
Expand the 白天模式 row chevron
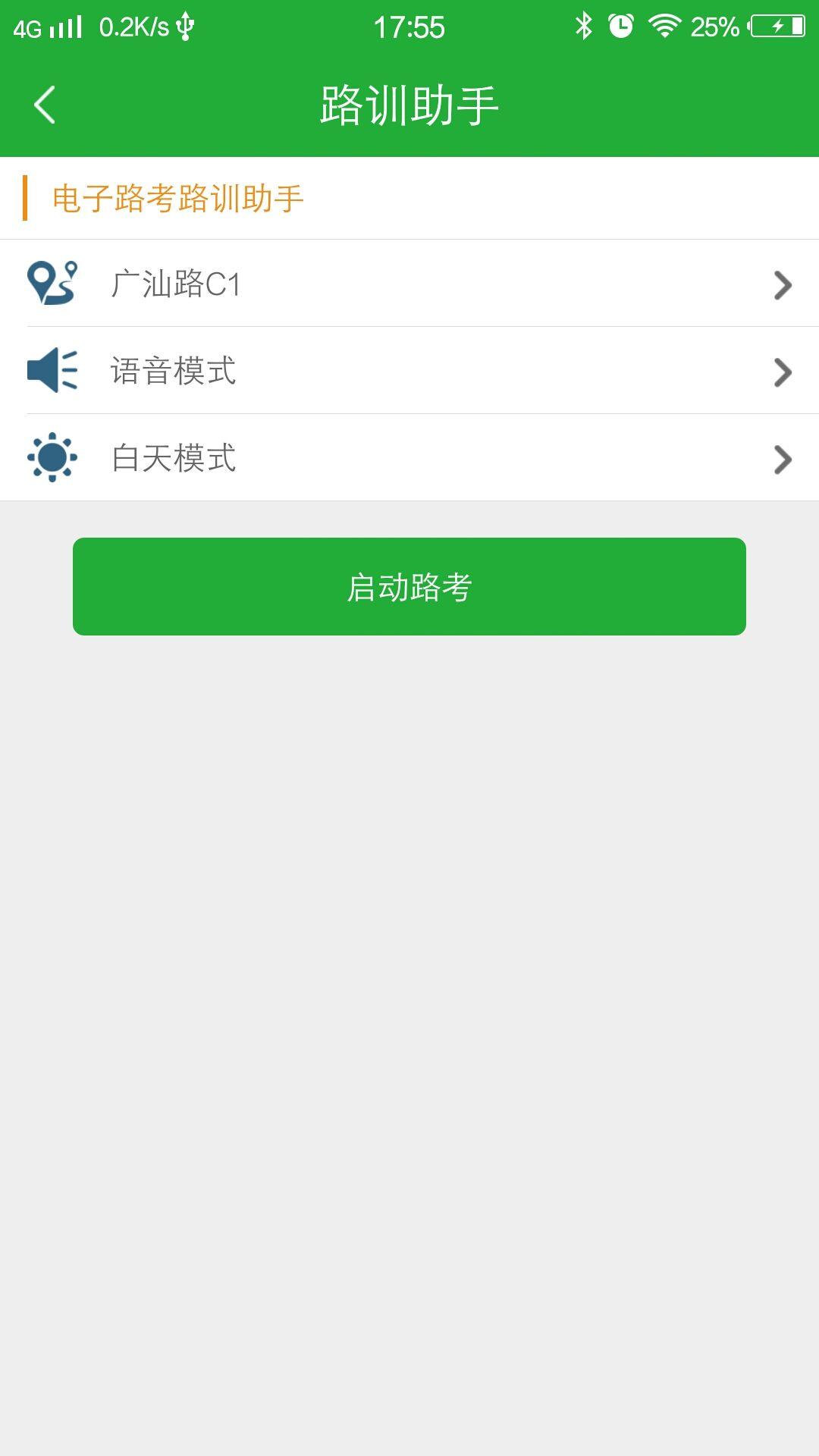pos(781,457)
